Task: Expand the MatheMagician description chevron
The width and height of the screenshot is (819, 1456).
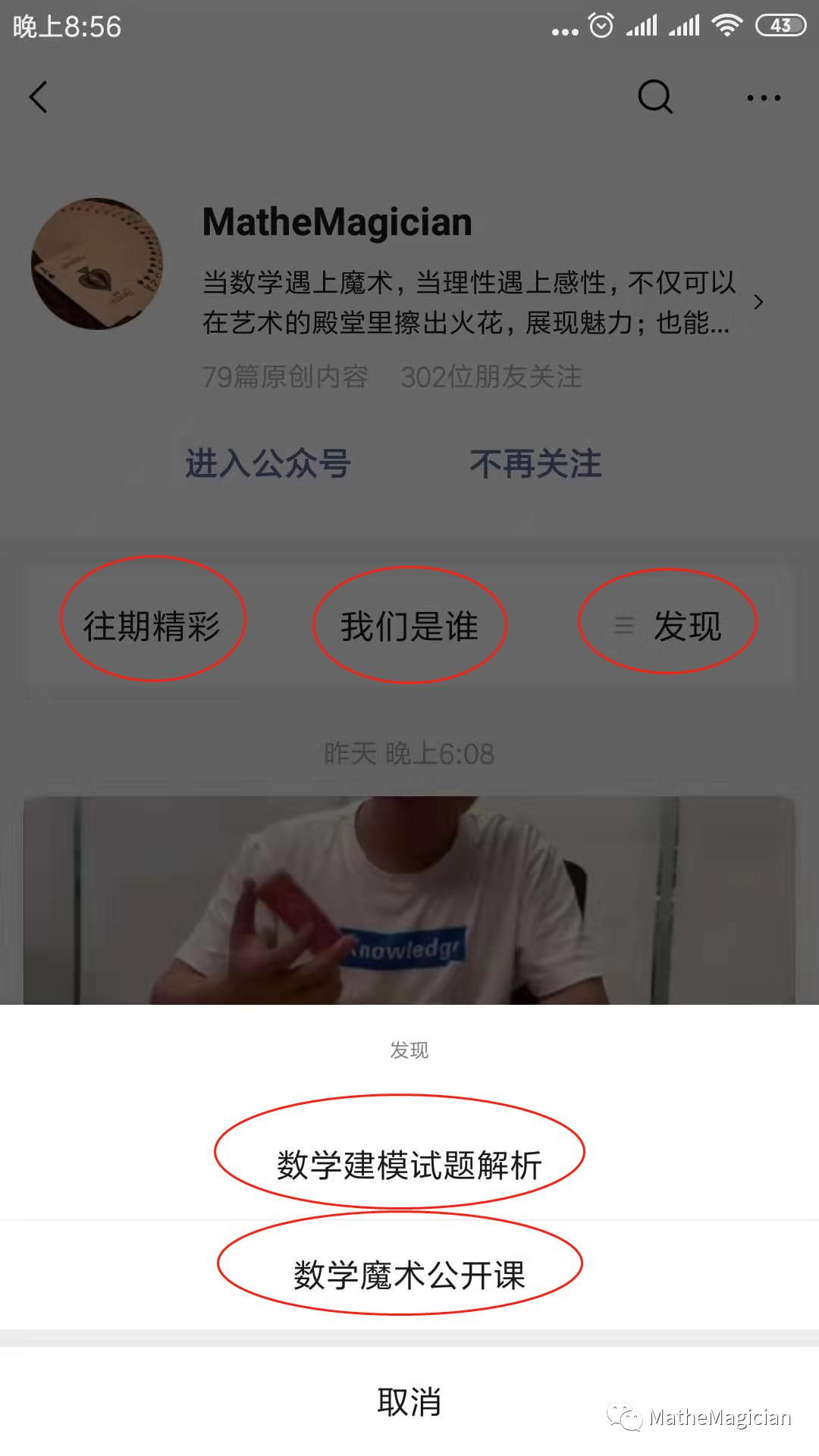Action: 758,302
